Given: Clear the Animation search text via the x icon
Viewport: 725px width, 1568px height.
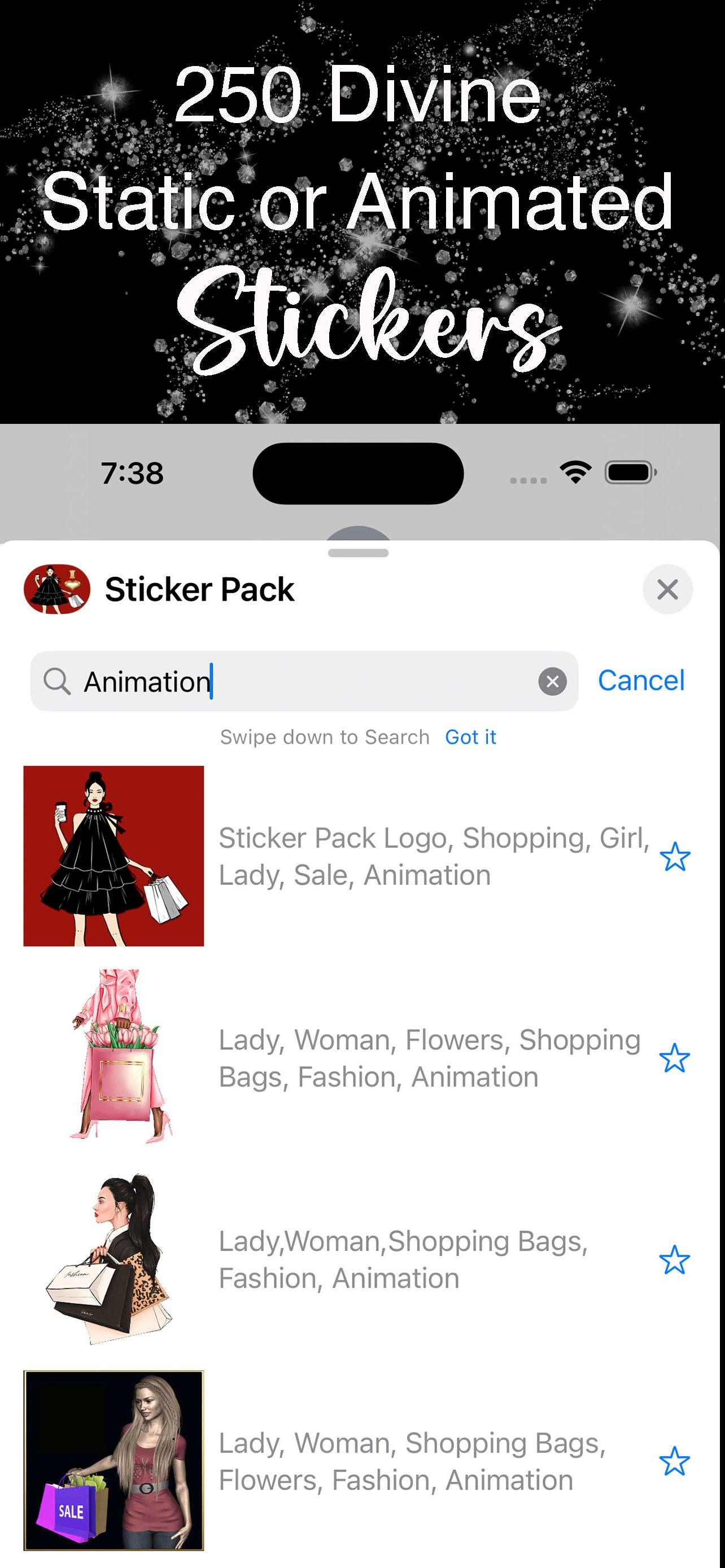Looking at the screenshot, I should 552,681.
